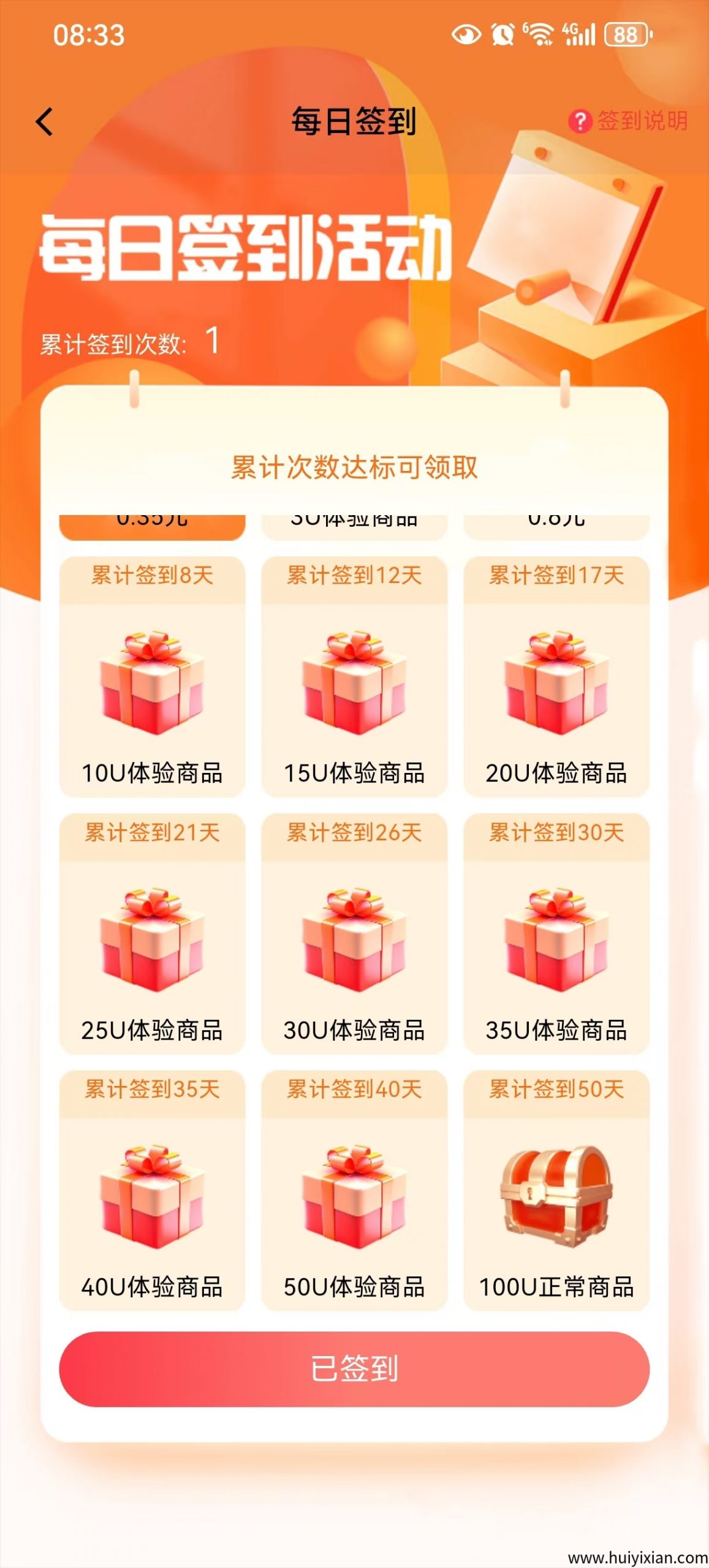
Task: Open the 累计签到35天 40U reward card
Action: (x=152, y=1190)
